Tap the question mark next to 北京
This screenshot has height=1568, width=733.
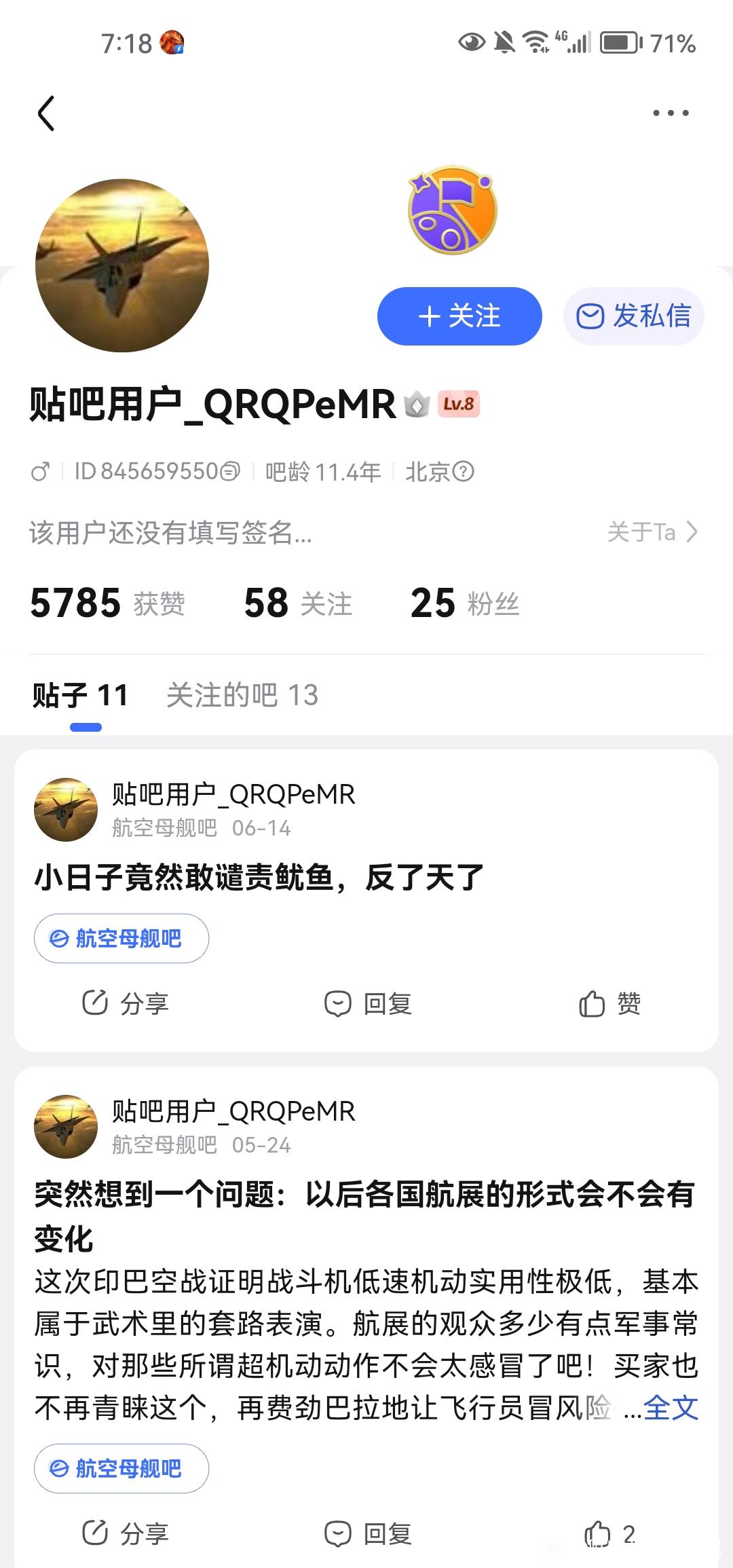coord(463,471)
